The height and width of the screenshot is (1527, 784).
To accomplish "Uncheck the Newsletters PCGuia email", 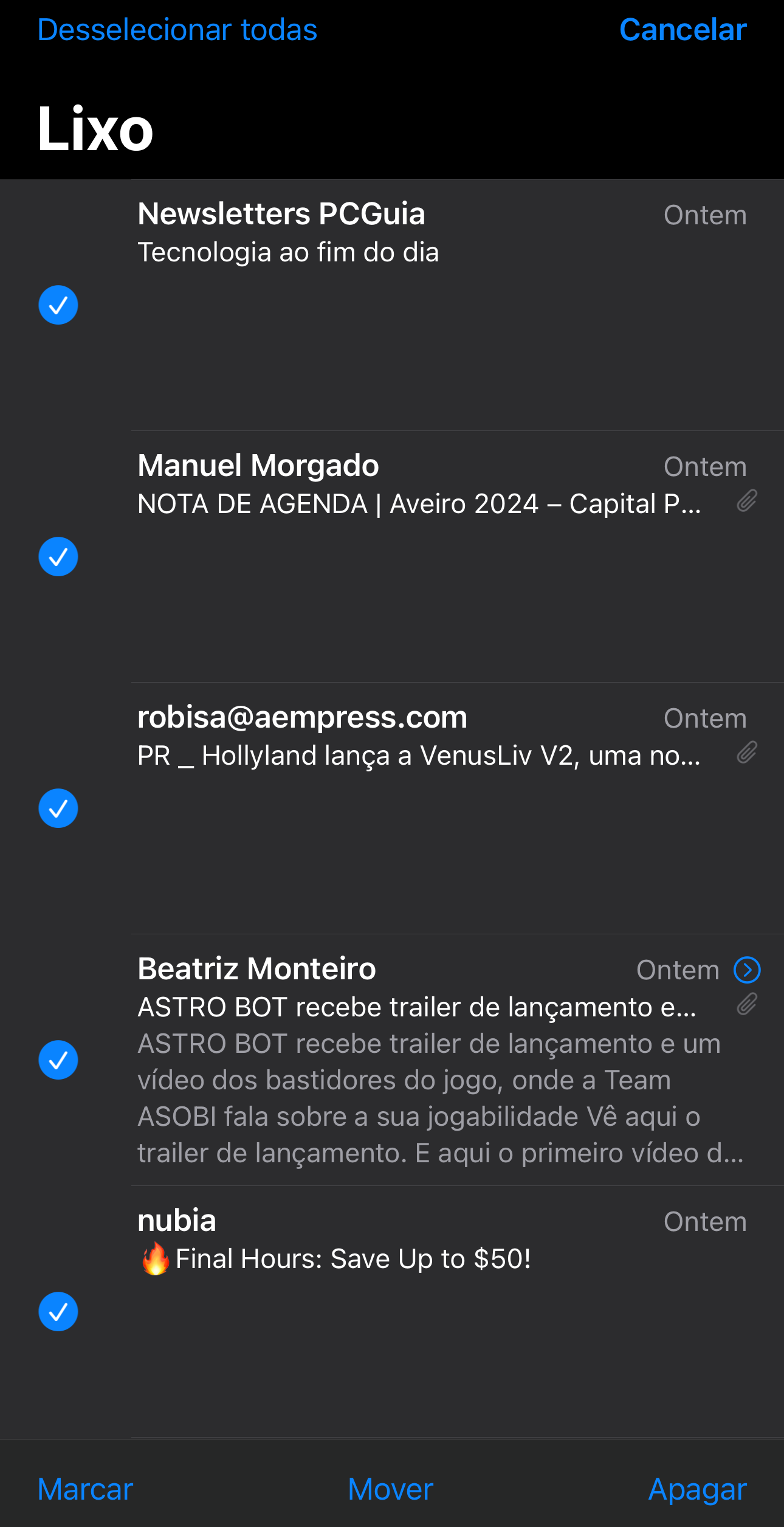I will click(58, 305).
